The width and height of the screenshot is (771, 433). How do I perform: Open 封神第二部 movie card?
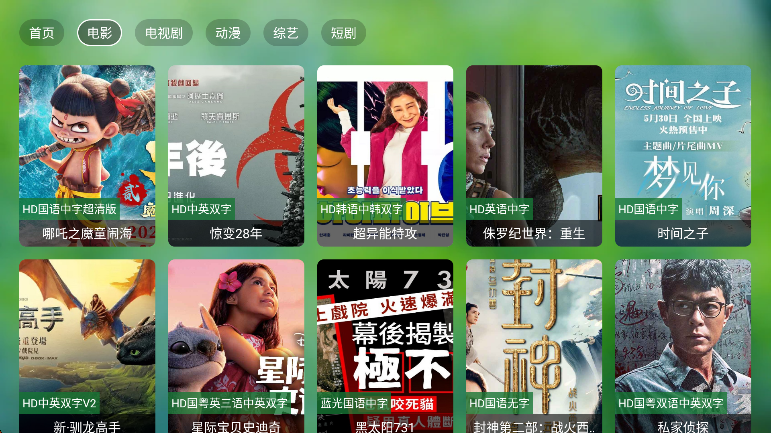click(x=534, y=345)
